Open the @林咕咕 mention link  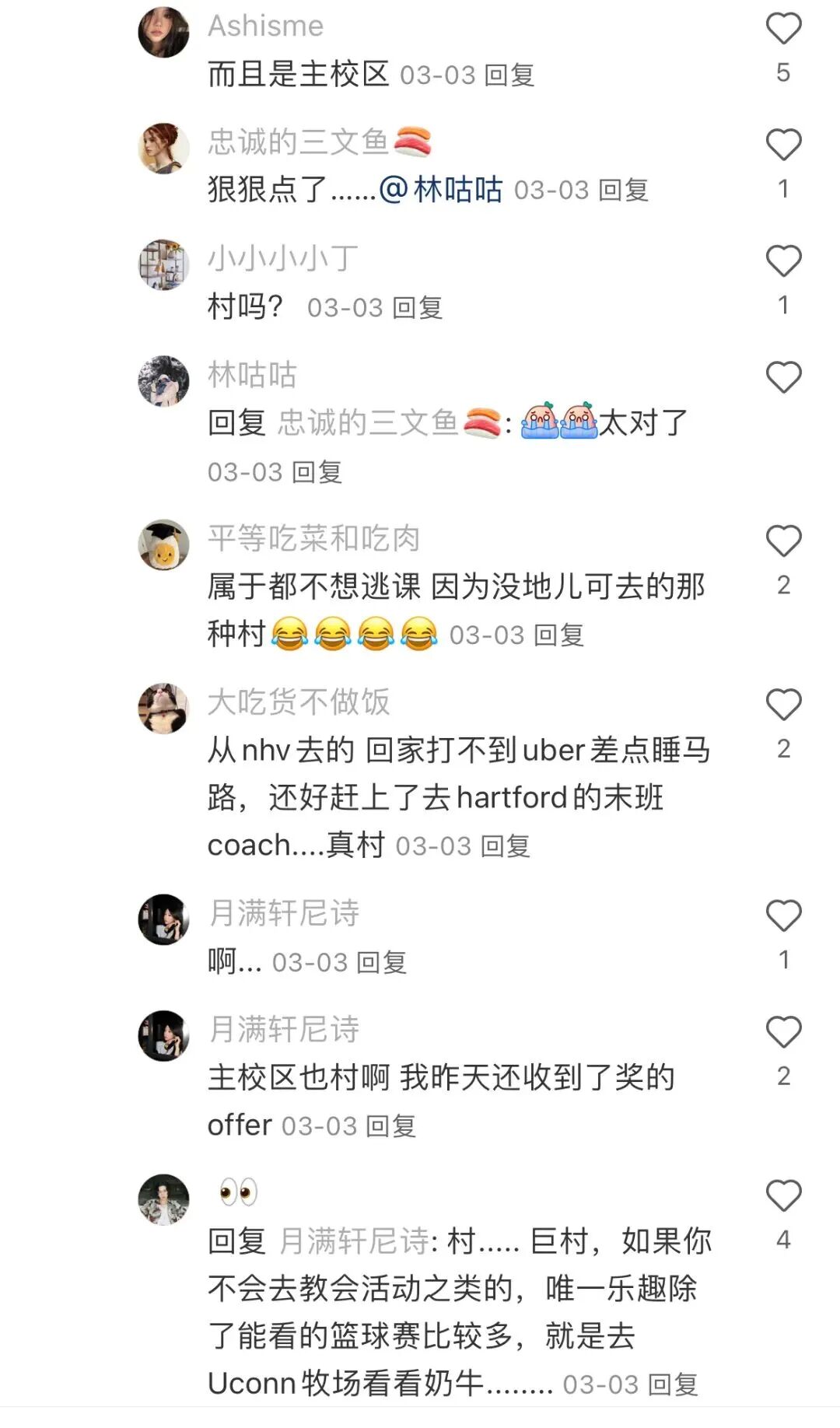coord(441,190)
